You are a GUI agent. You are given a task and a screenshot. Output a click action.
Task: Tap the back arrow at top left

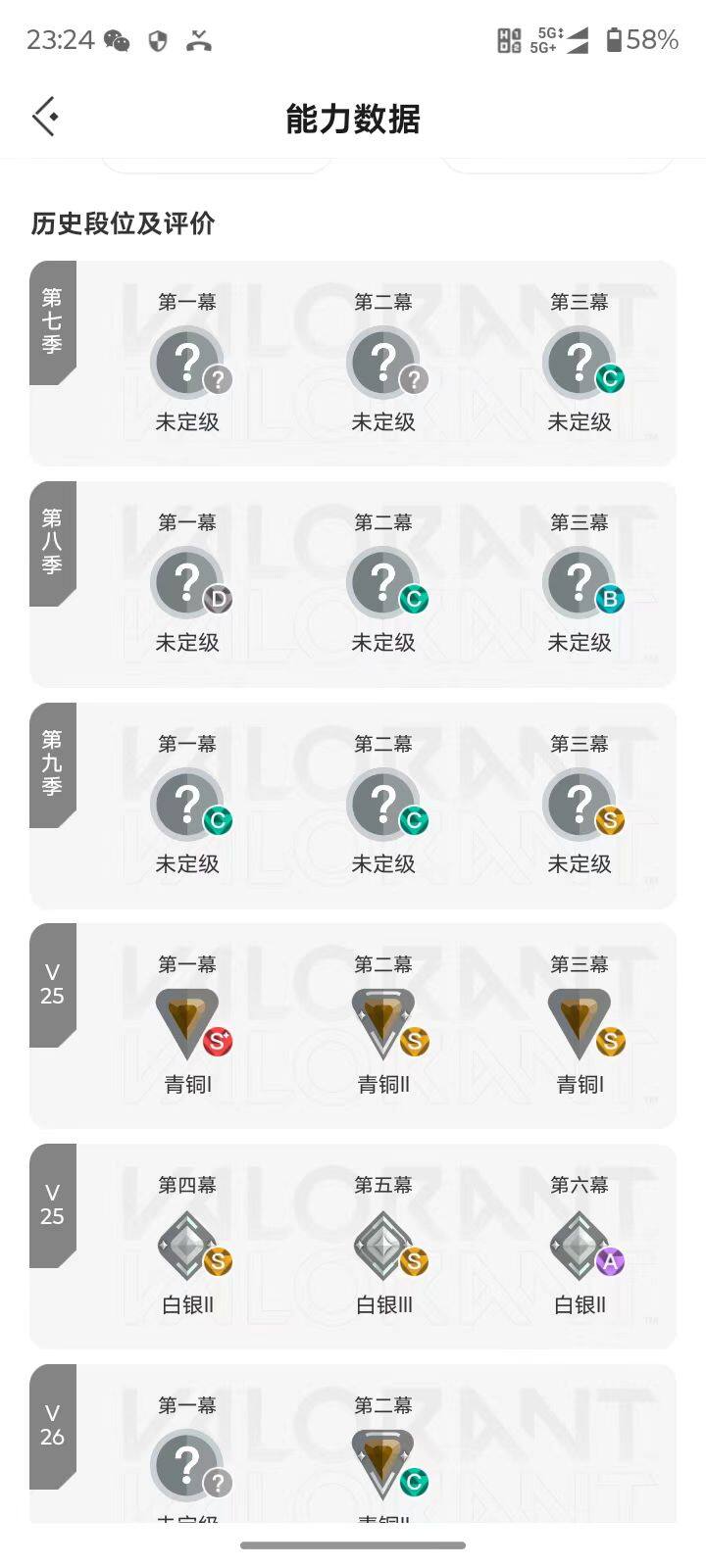point(43,116)
